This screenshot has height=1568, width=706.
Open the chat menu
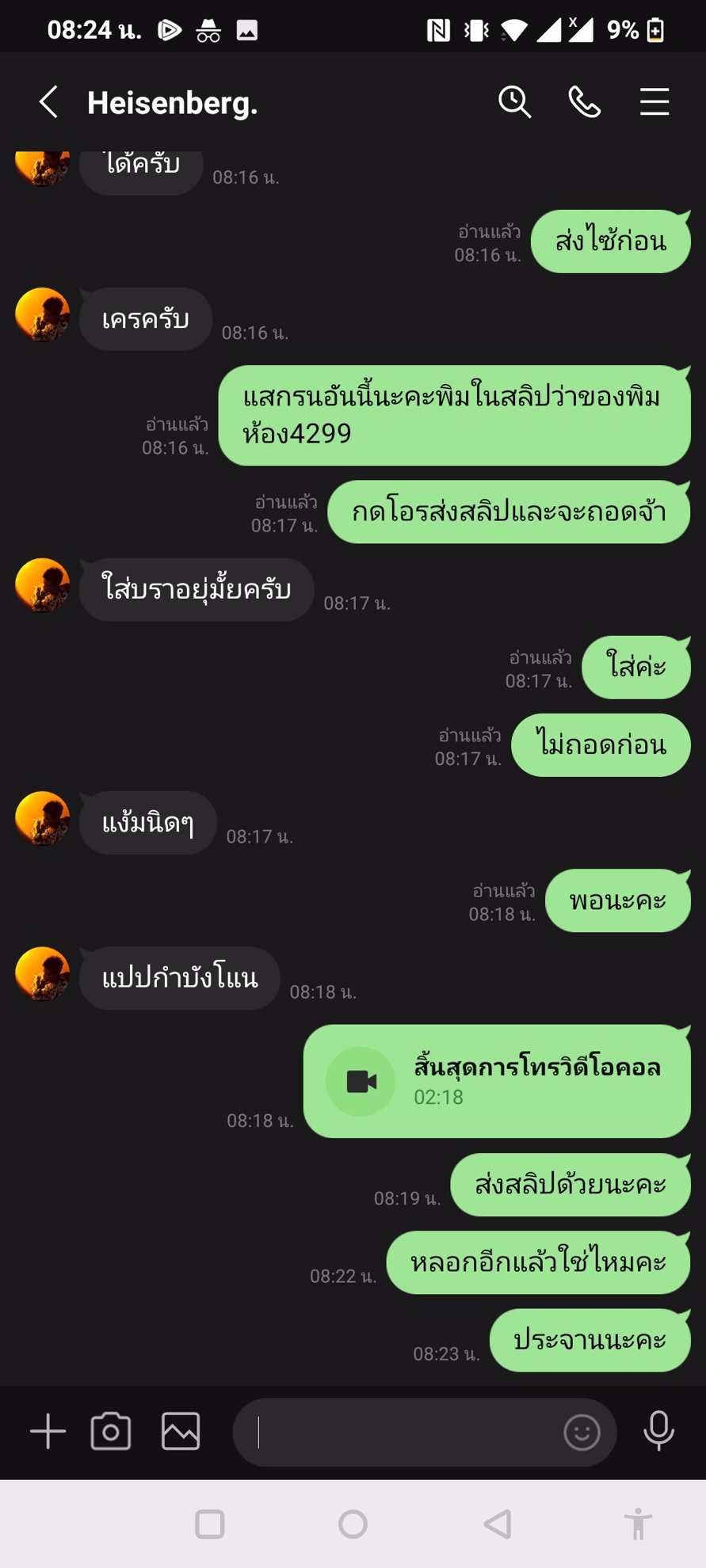pyautogui.click(x=654, y=103)
